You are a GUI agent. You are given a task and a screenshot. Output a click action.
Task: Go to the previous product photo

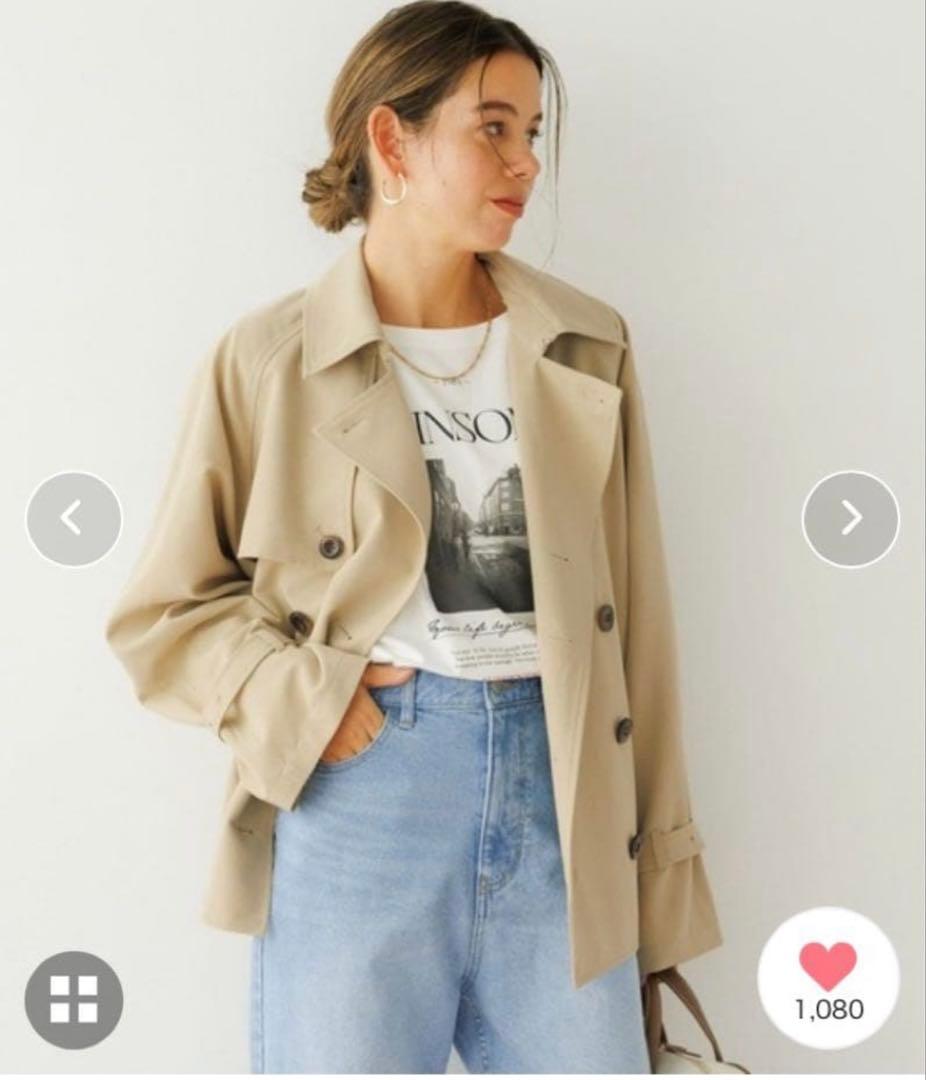point(73,518)
